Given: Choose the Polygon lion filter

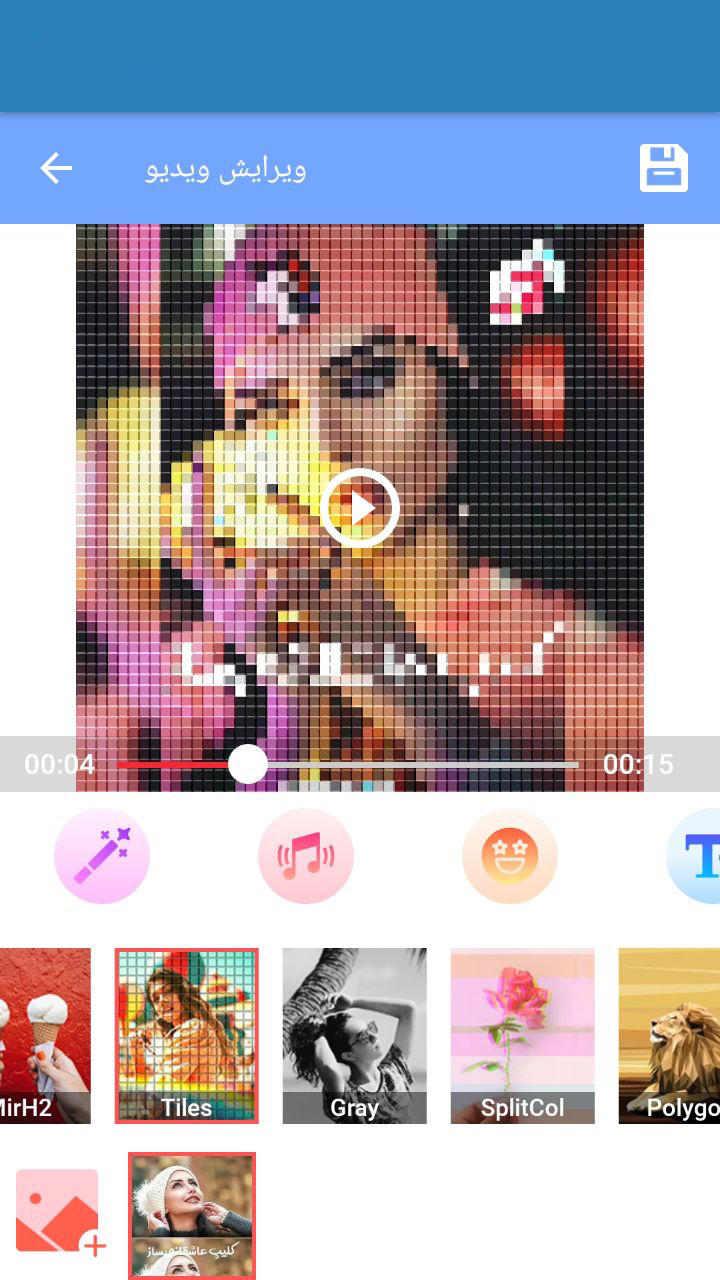Looking at the screenshot, I should point(670,1035).
